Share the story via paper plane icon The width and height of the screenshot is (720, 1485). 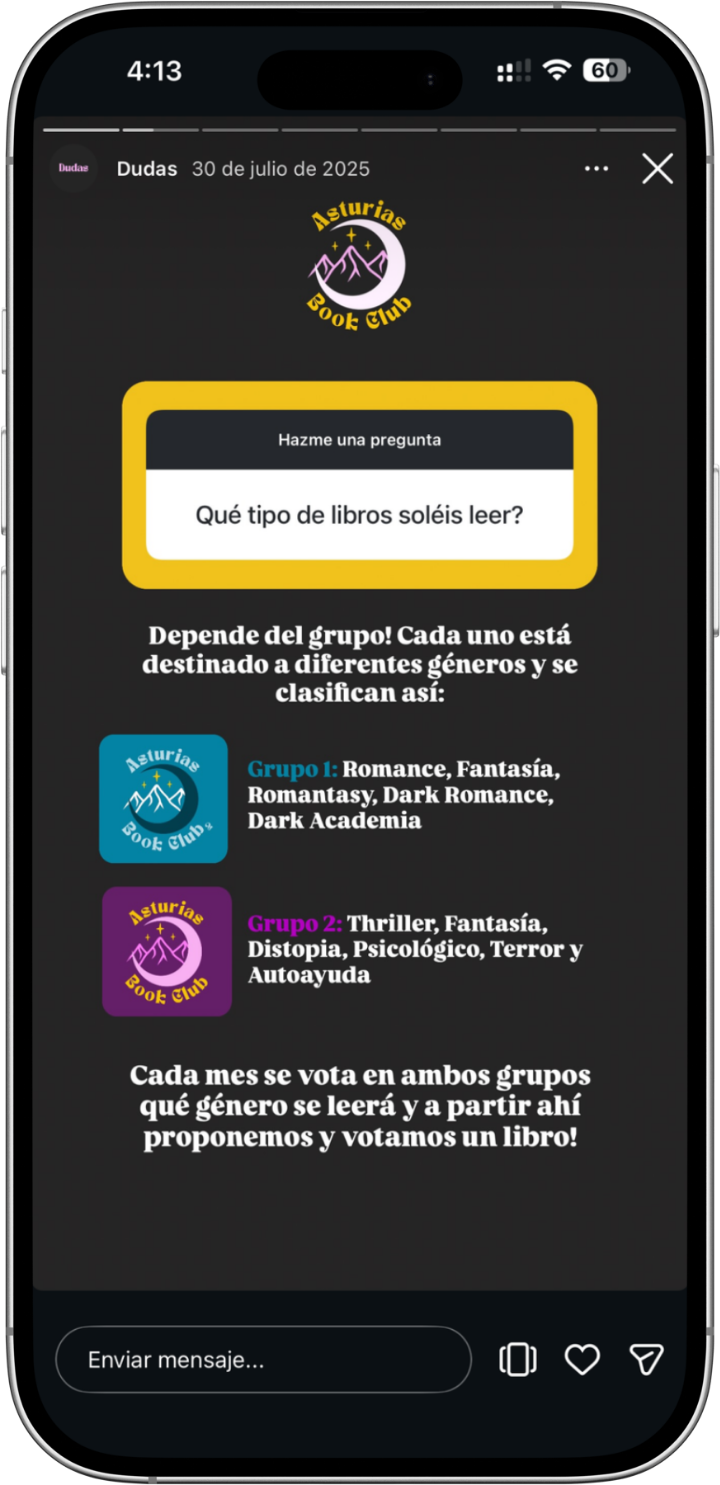tap(646, 1359)
